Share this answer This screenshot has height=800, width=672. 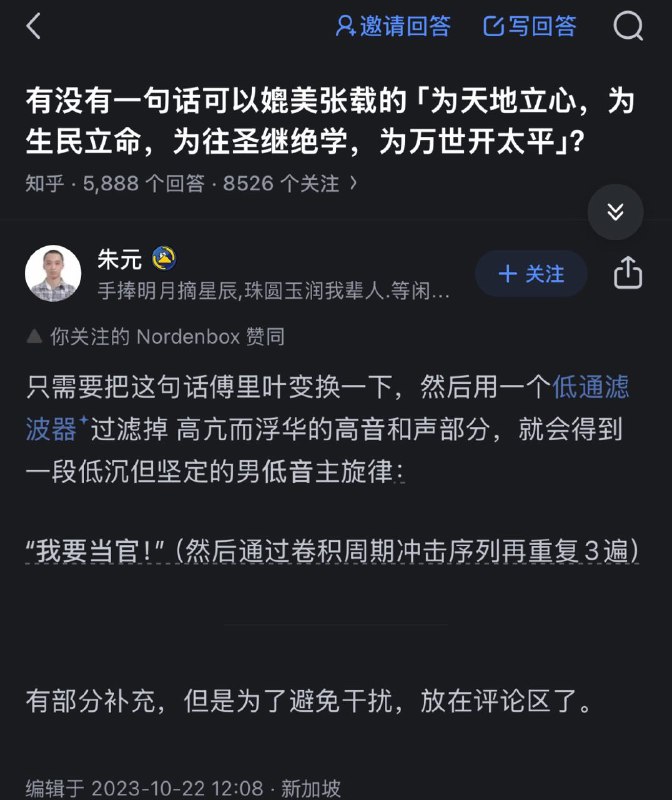627,273
